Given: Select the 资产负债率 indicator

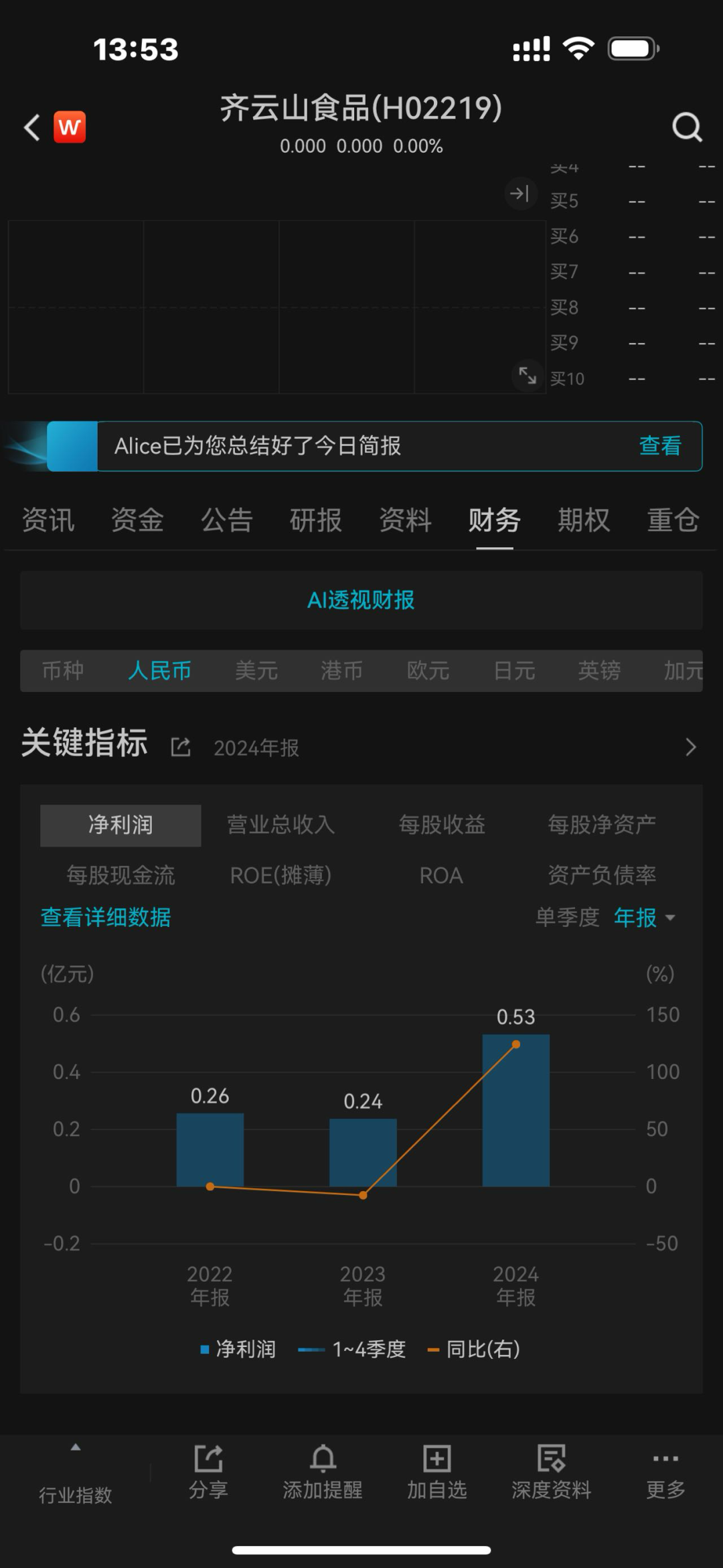Looking at the screenshot, I should pos(602,875).
